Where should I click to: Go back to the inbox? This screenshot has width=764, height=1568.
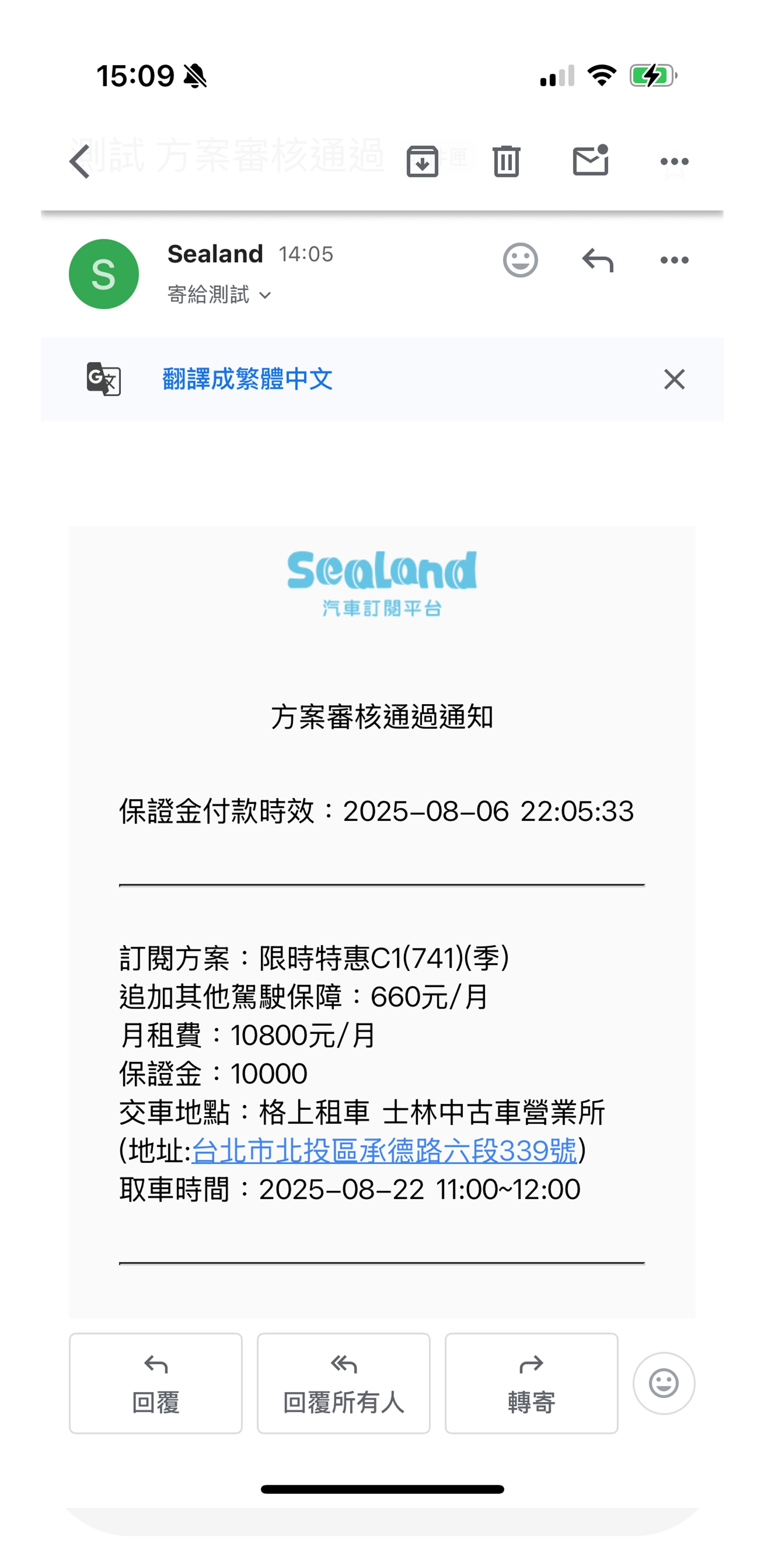click(x=80, y=161)
